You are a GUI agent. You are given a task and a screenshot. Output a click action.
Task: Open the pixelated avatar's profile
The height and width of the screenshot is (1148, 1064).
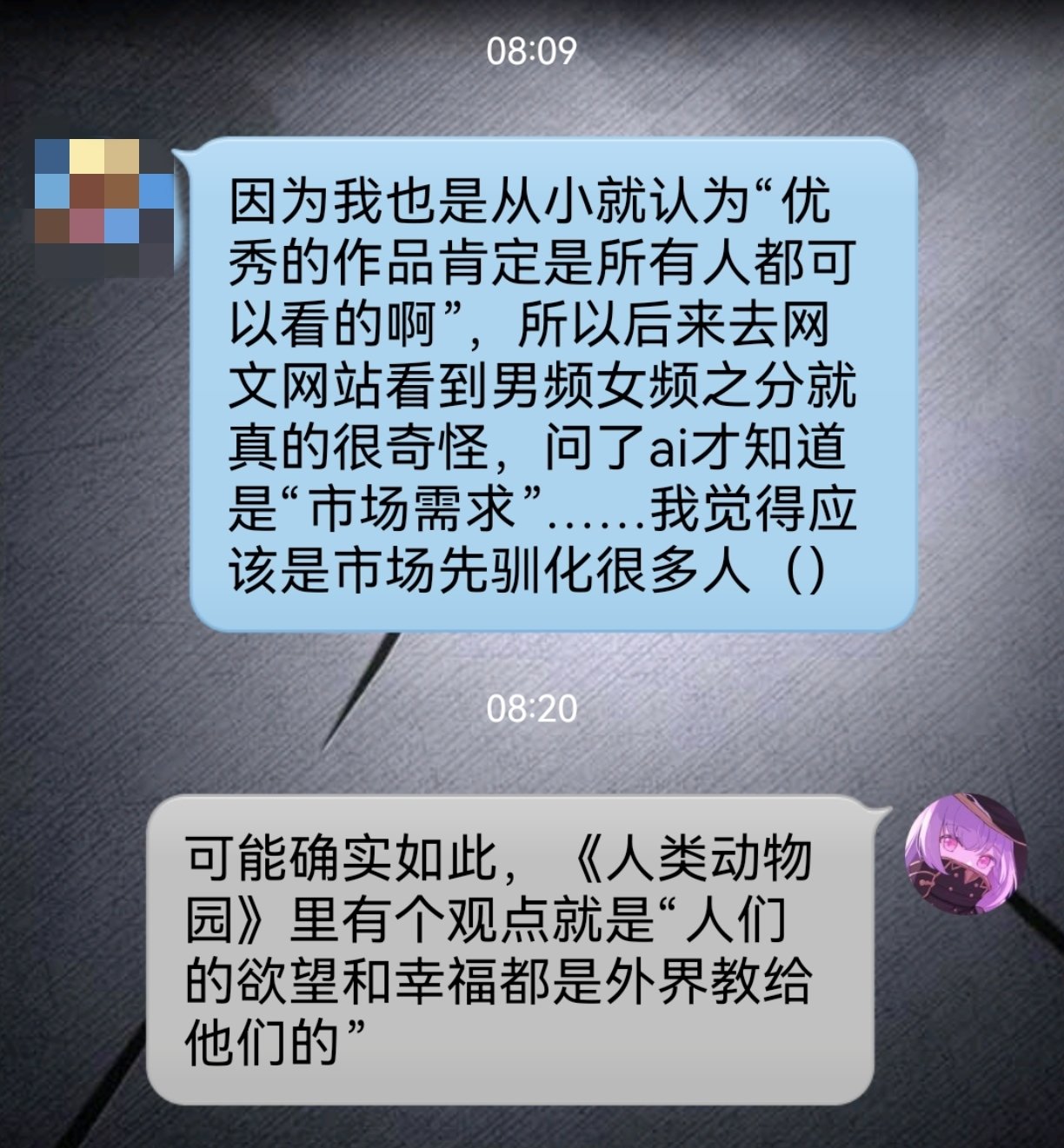pos(104,207)
